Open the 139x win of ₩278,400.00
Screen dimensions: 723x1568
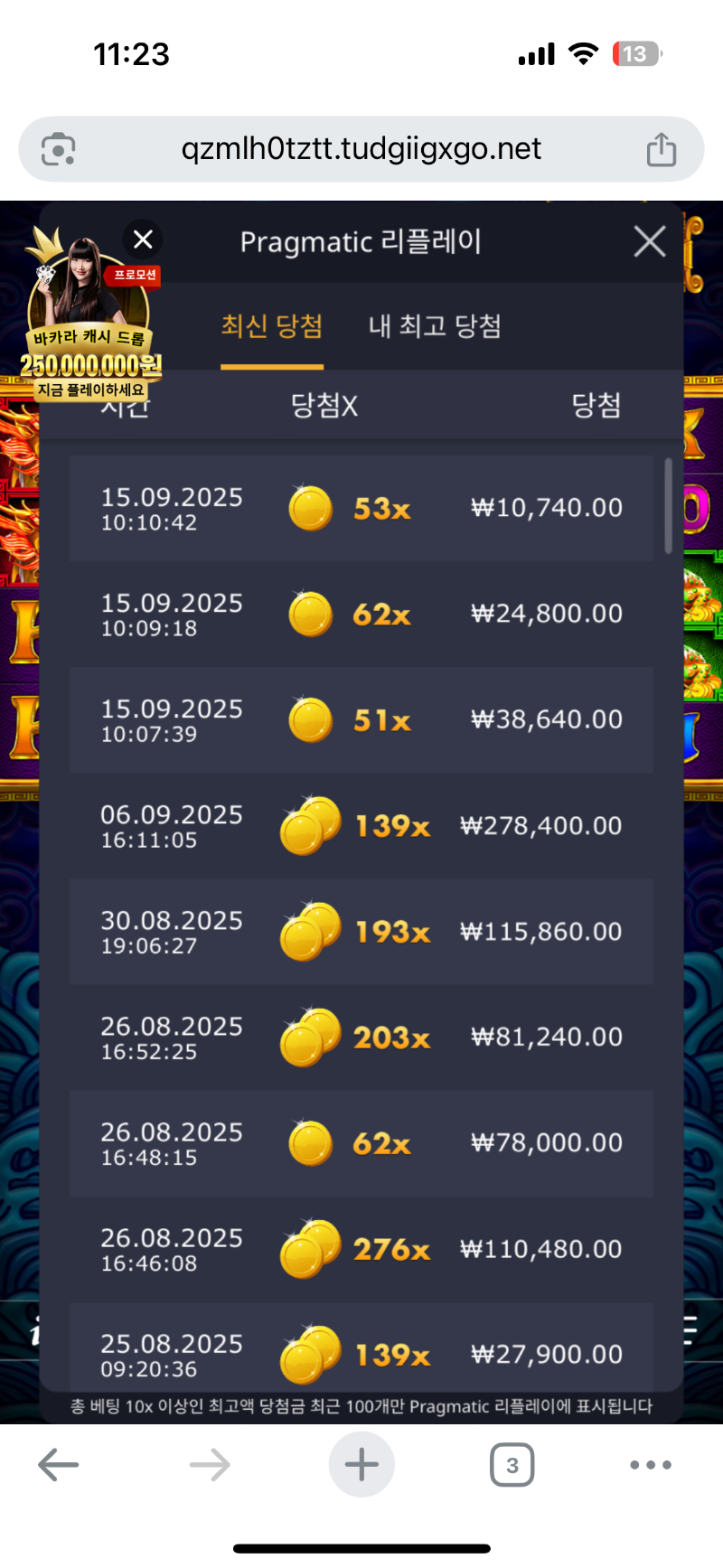pos(361,825)
